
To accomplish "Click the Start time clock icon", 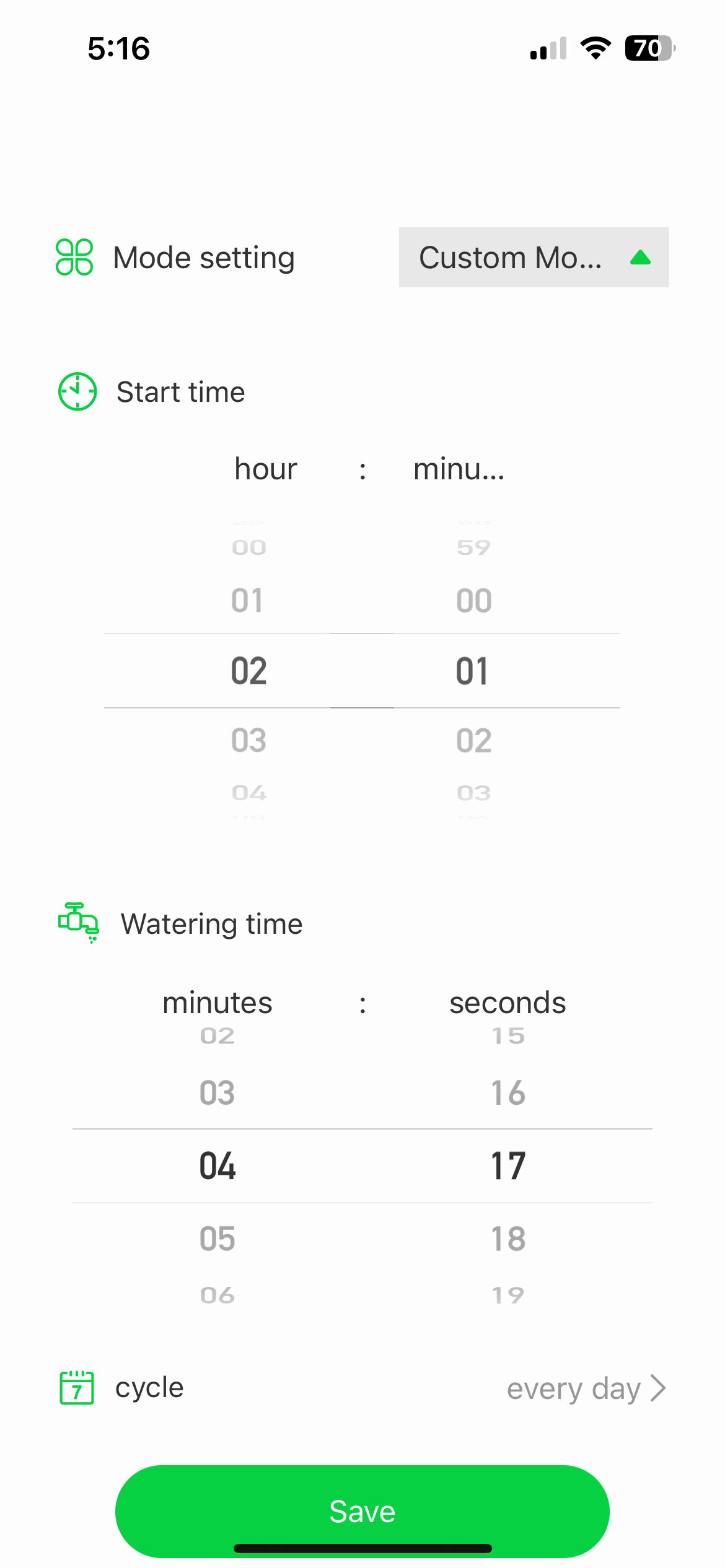I will [77, 391].
